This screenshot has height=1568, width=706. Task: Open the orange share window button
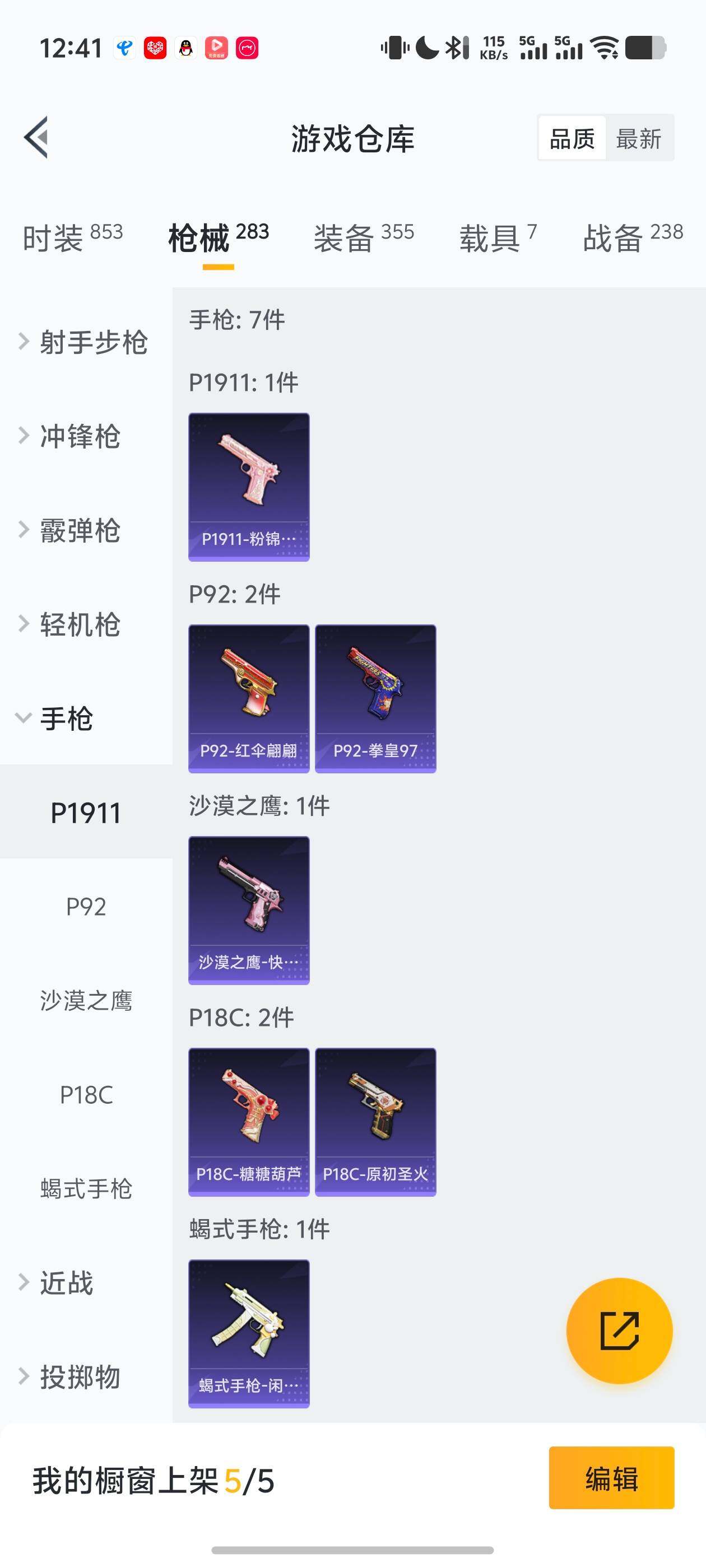coord(620,1331)
